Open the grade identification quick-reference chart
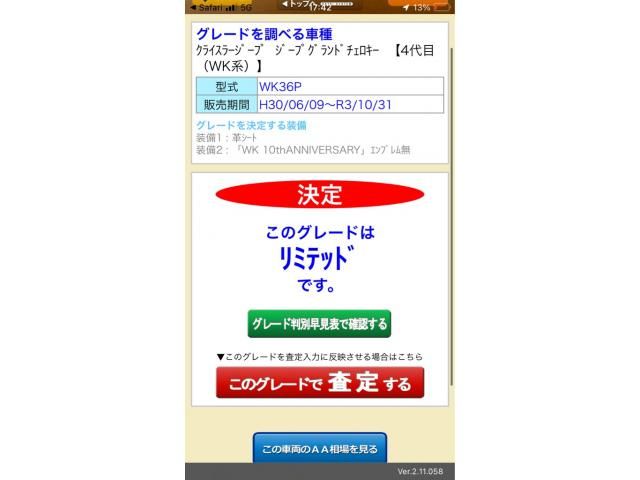The height and width of the screenshot is (480, 640). [x=319, y=324]
